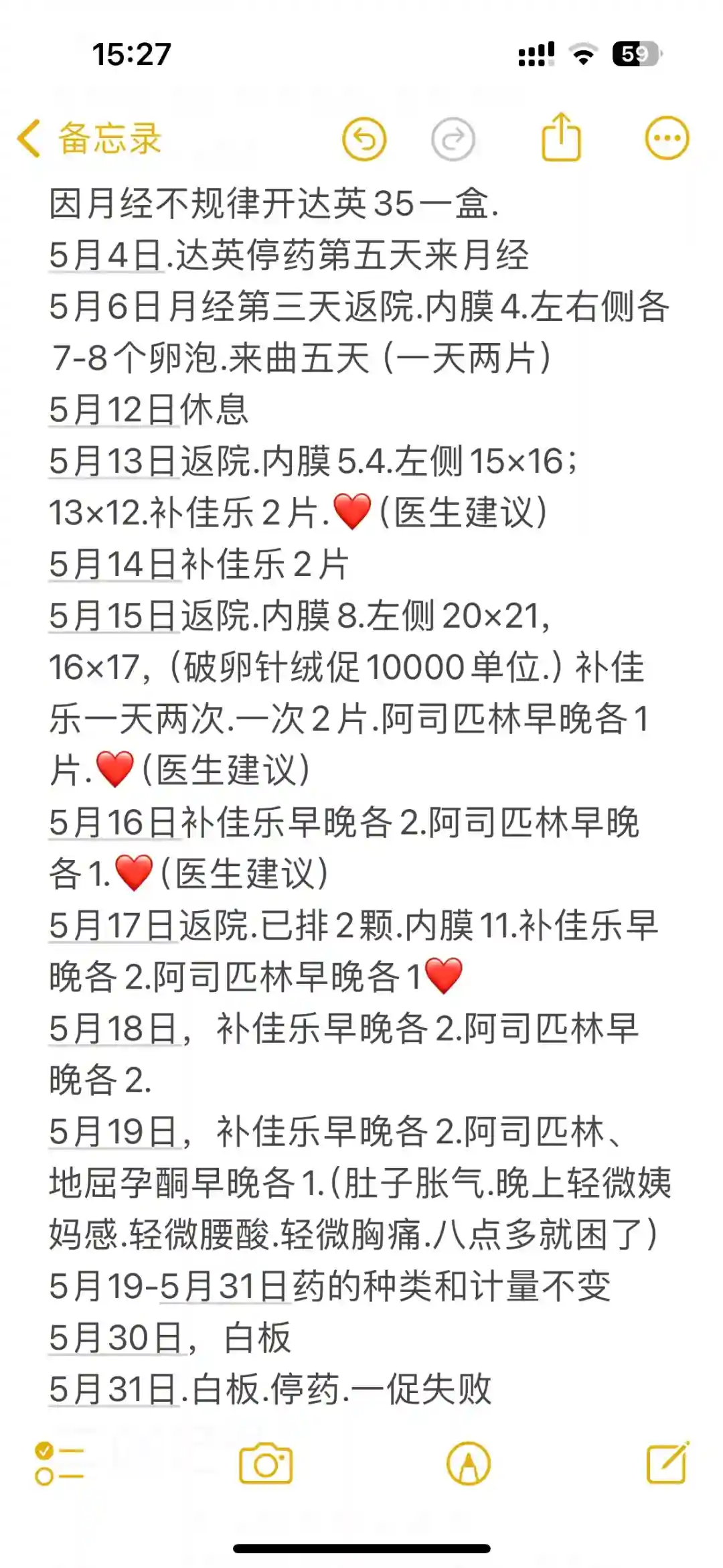Add a checklist to the note
This screenshot has height=1568, width=723.
[x=59, y=1464]
